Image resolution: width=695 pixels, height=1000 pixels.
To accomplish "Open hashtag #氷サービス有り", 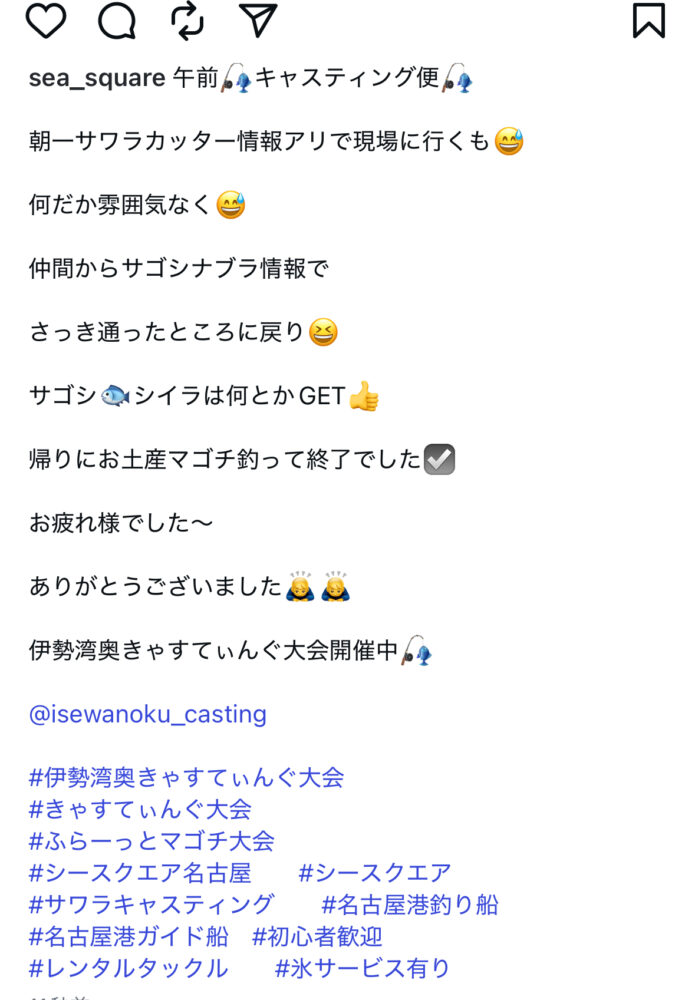I will [x=363, y=968].
